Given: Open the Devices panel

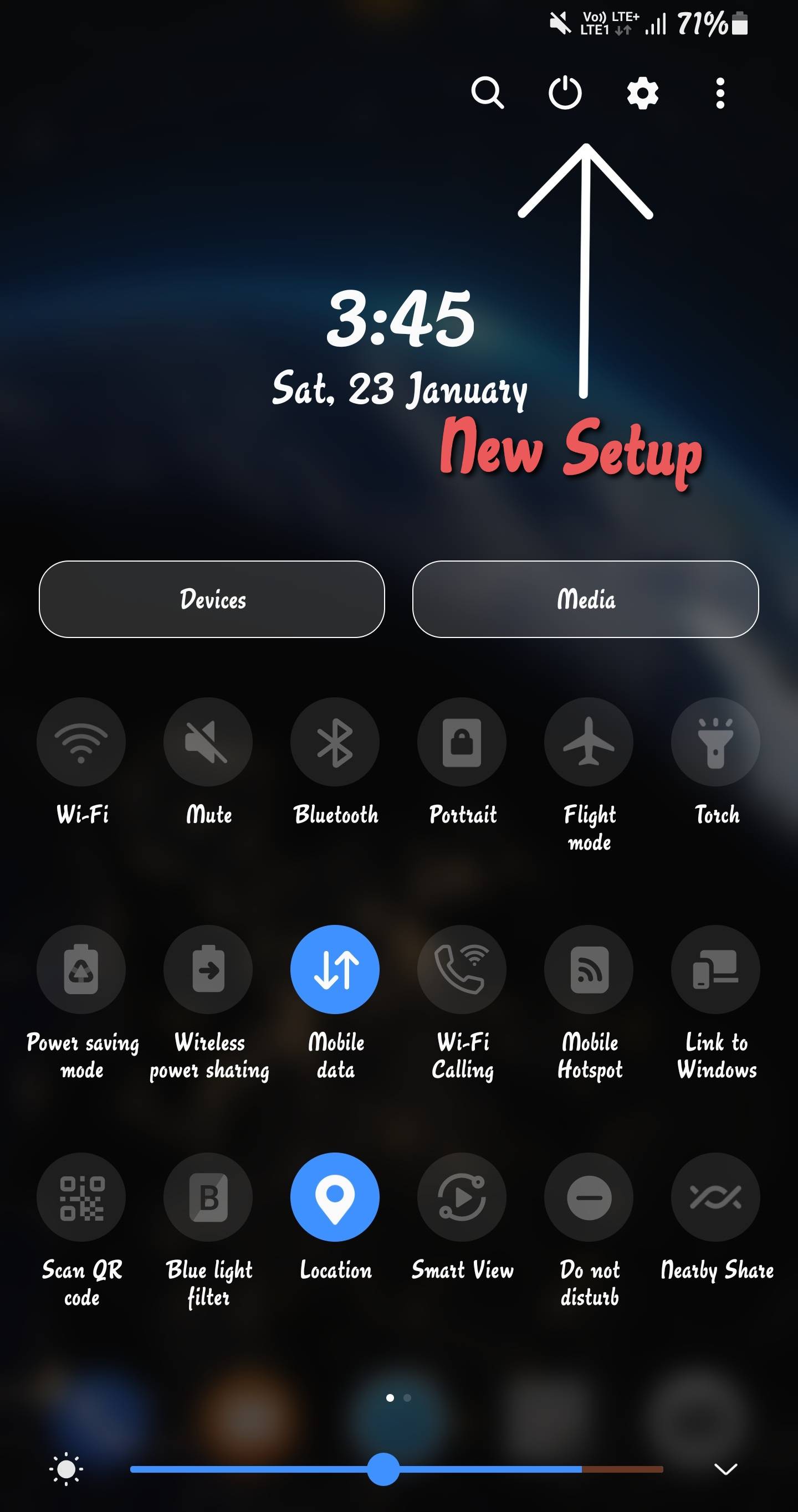Looking at the screenshot, I should (x=212, y=599).
